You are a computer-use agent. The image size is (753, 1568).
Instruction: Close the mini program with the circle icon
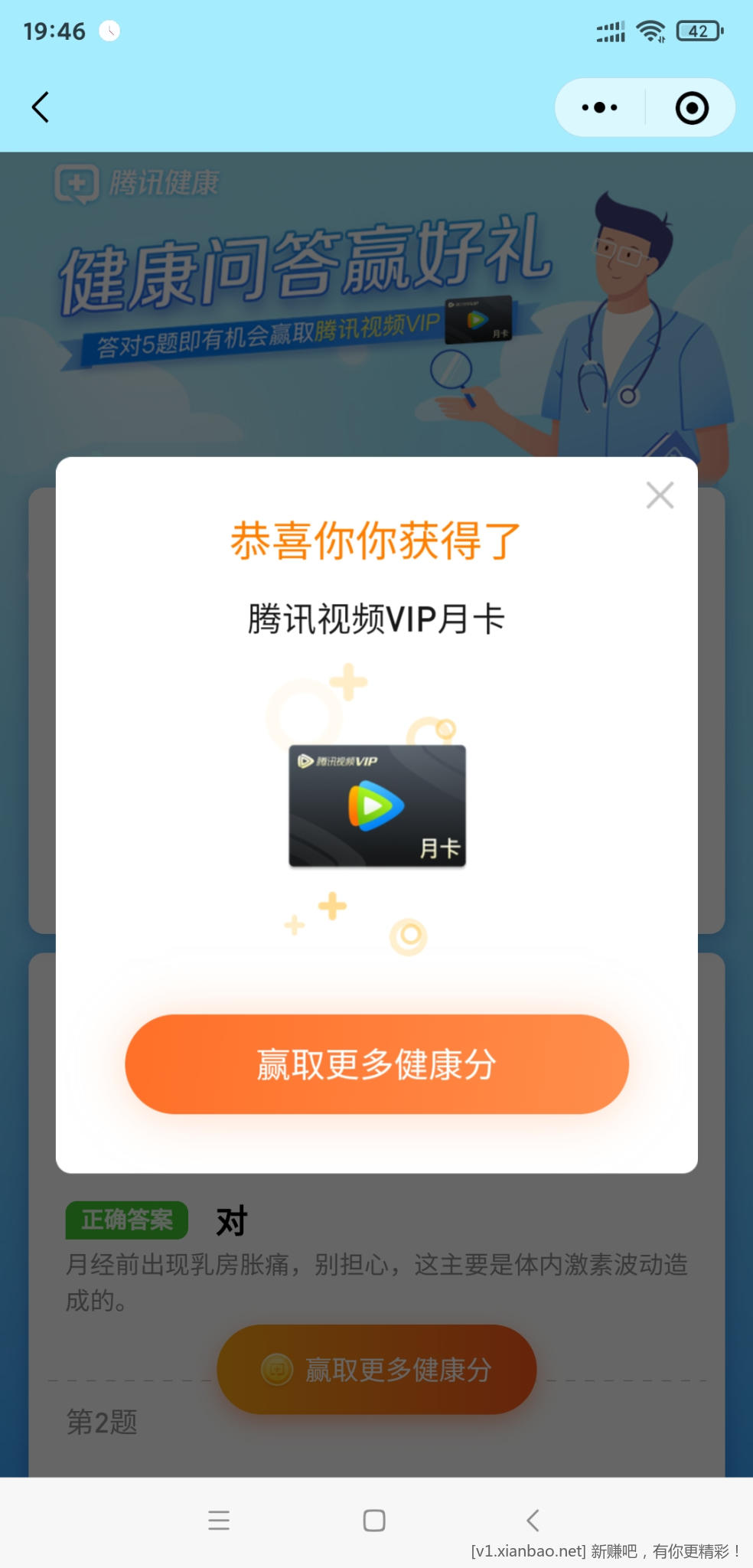[692, 108]
